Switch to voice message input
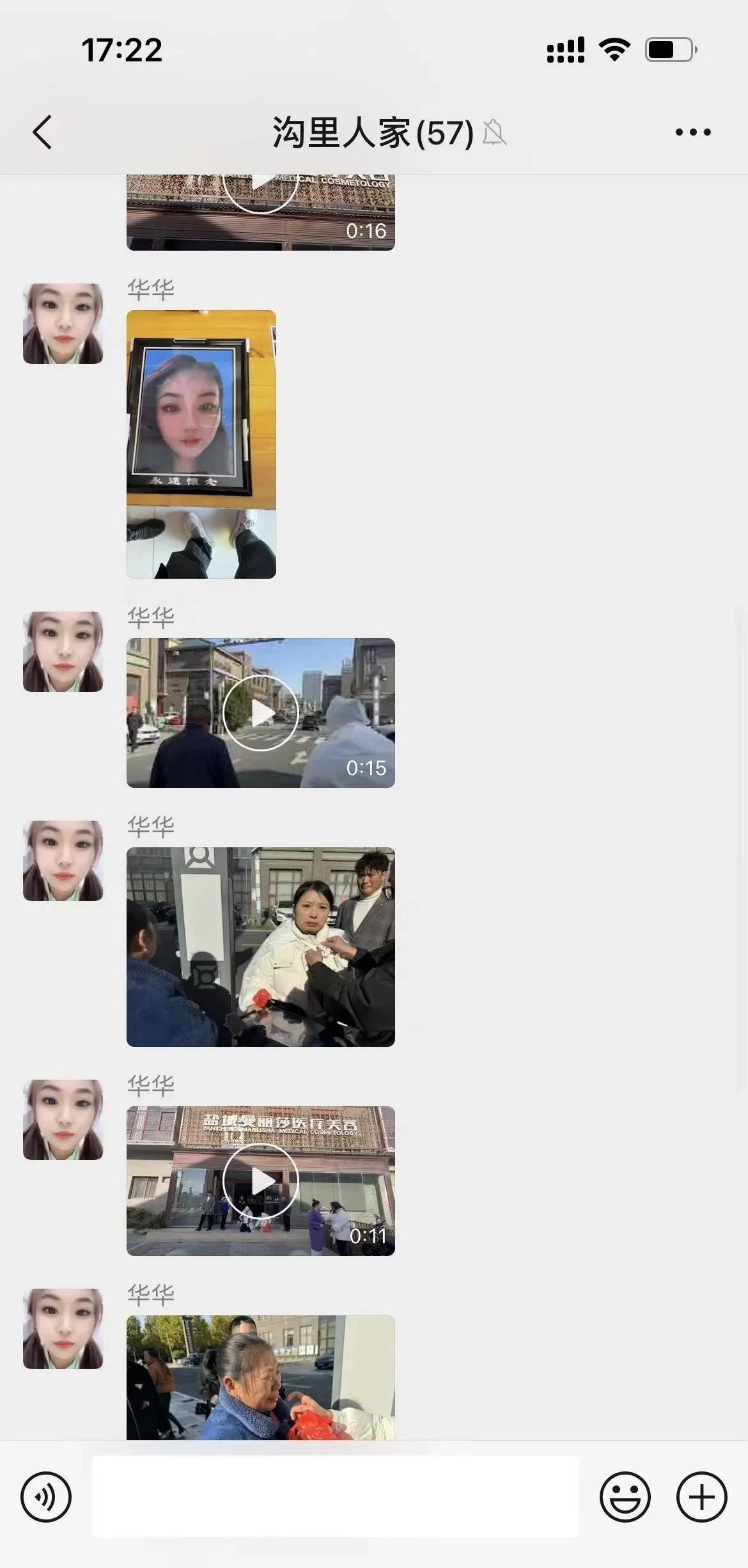 [46, 1497]
